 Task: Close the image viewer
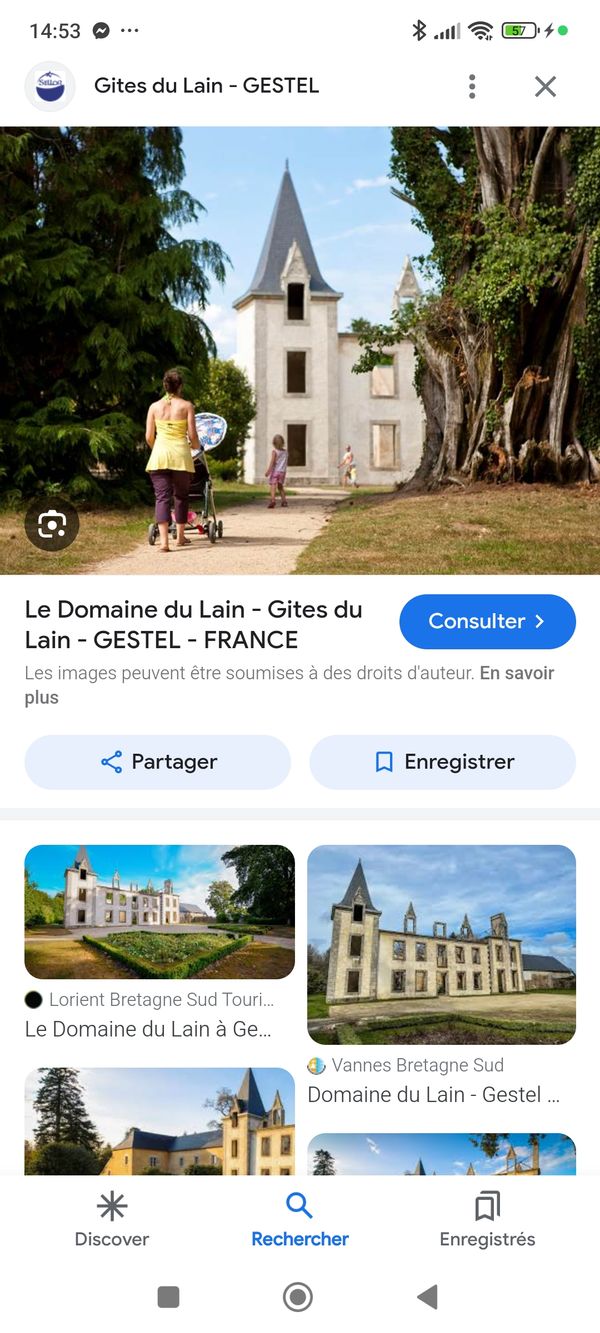tap(545, 87)
